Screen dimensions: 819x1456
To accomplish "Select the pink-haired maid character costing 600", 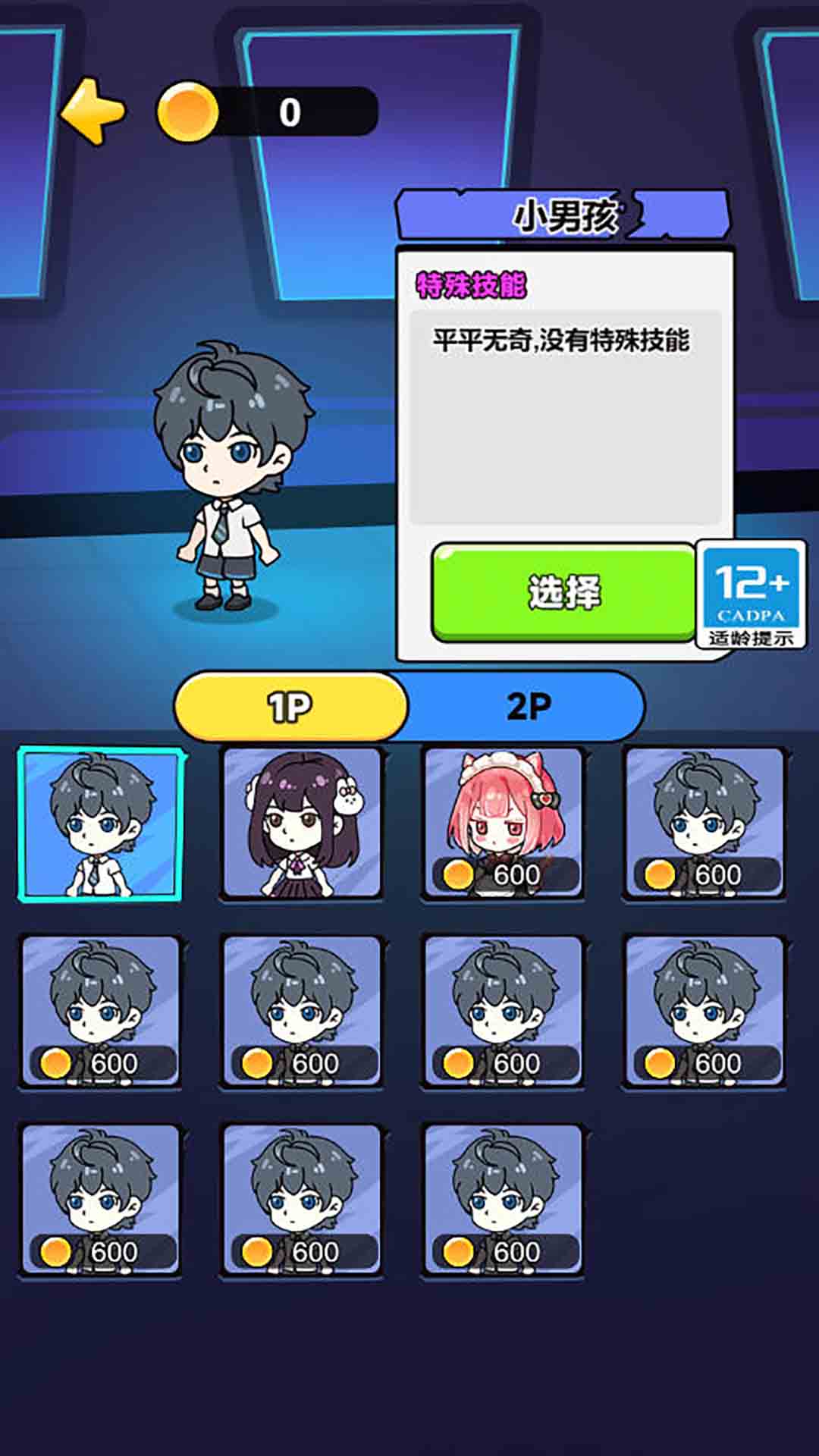I will click(x=502, y=824).
